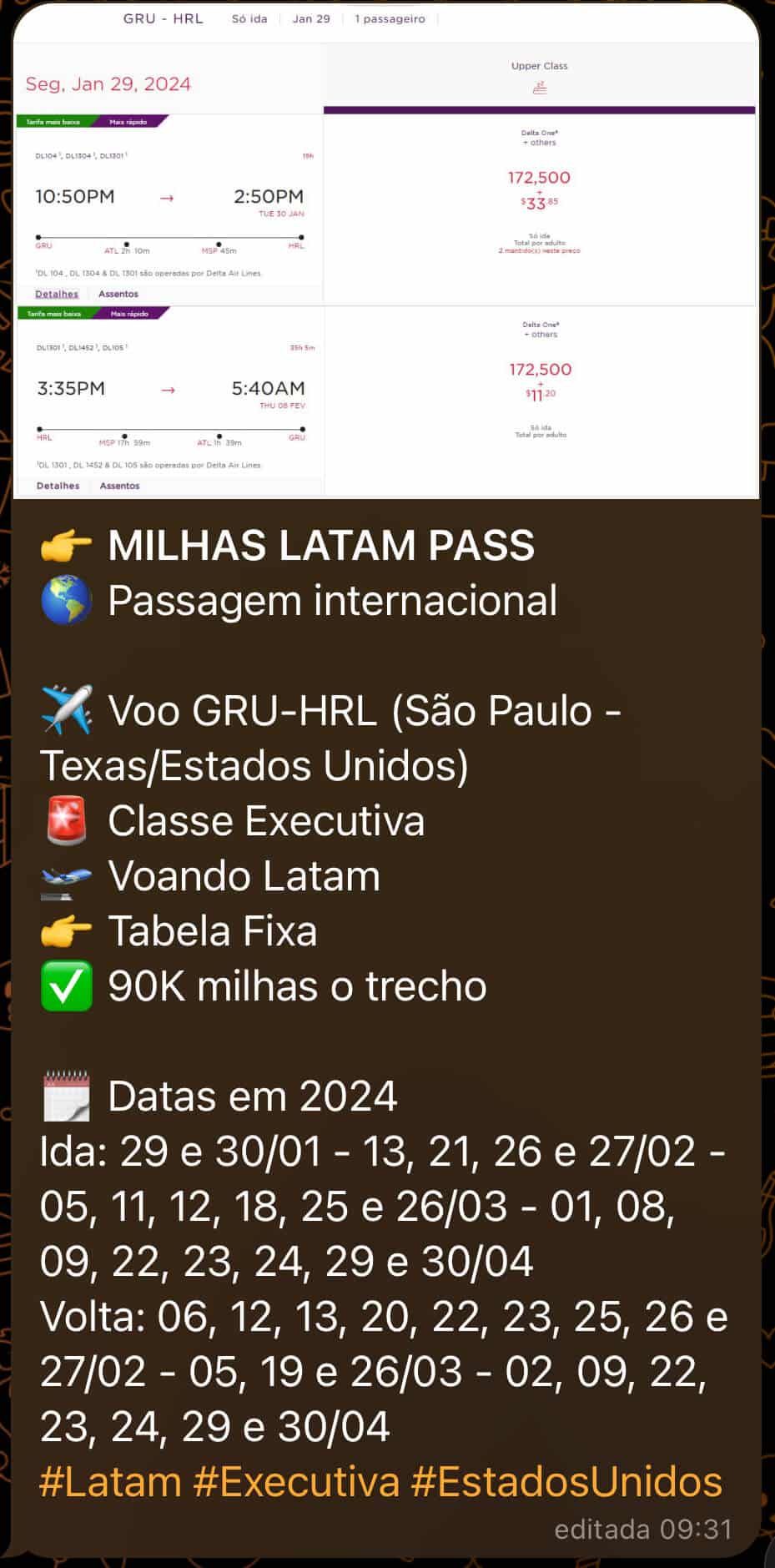The image size is (775, 1568).
Task: Tap the #Latam hashtag
Action: coord(110,1482)
